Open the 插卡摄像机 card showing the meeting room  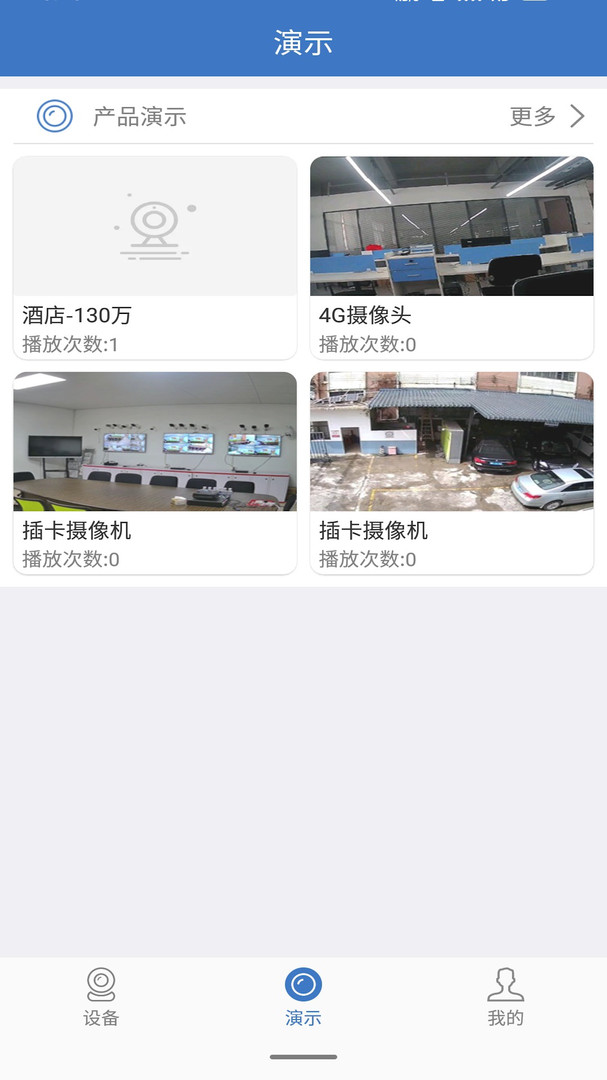click(155, 472)
